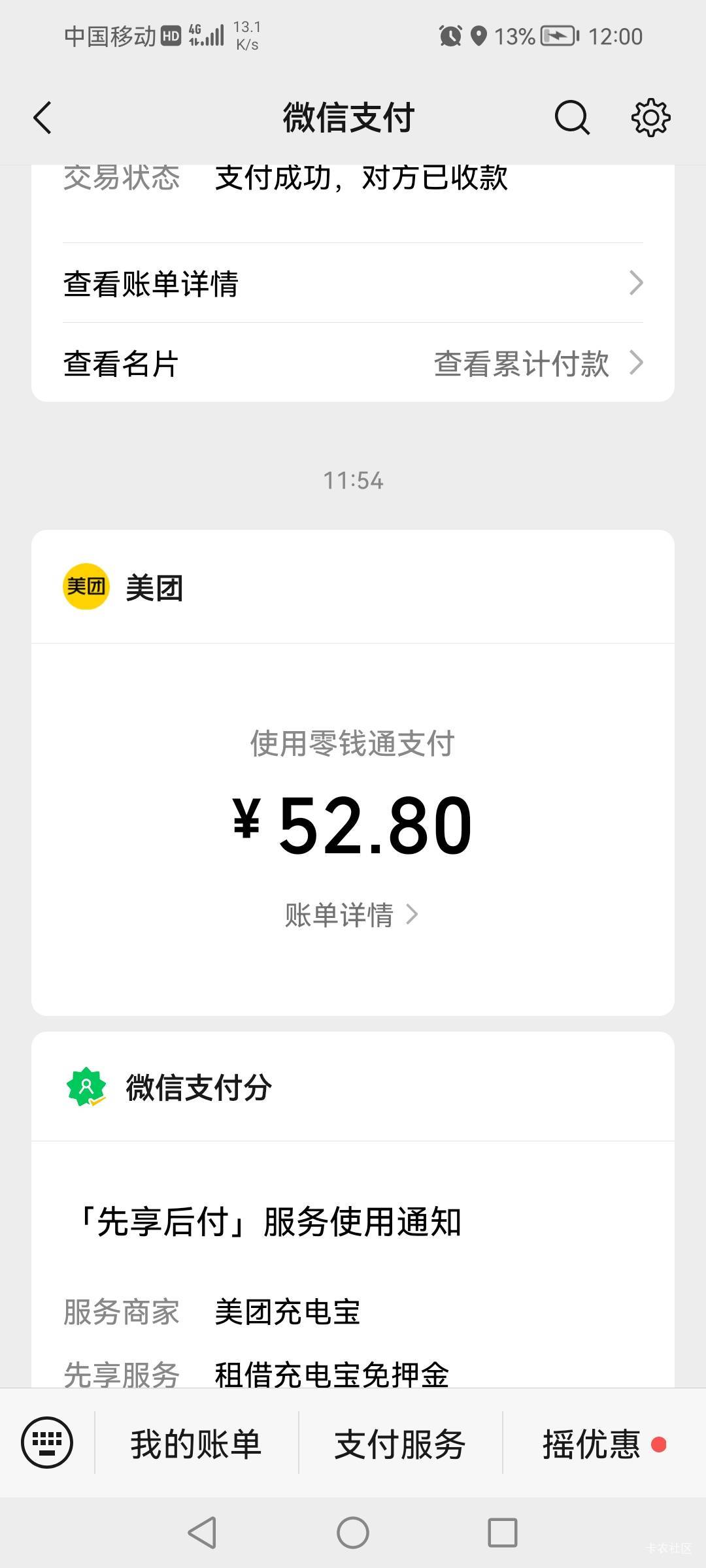Tap the system home button
The height and width of the screenshot is (1568, 706).
[353, 1532]
